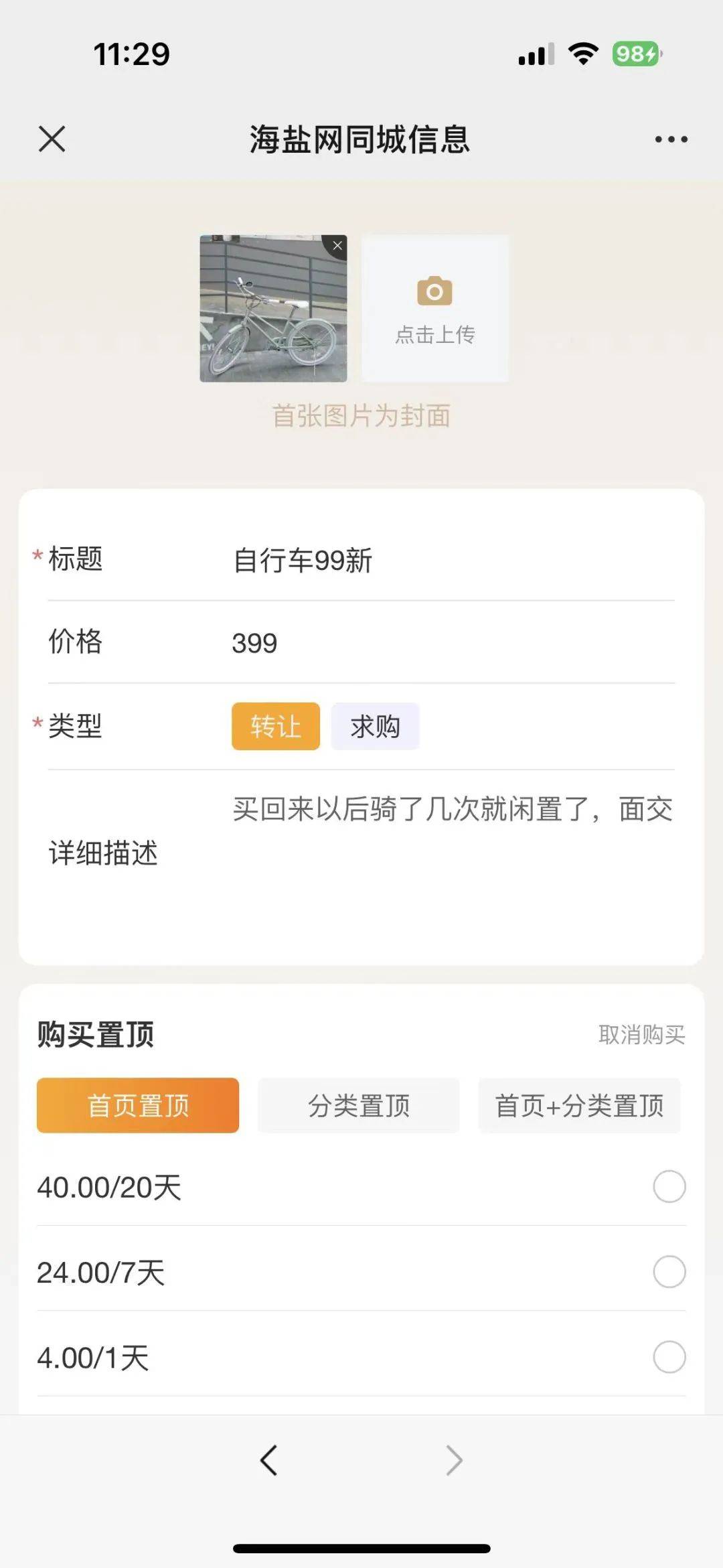The height and width of the screenshot is (1568, 723).
Task: Switch to the 分类置顶 tab
Action: [359, 1105]
